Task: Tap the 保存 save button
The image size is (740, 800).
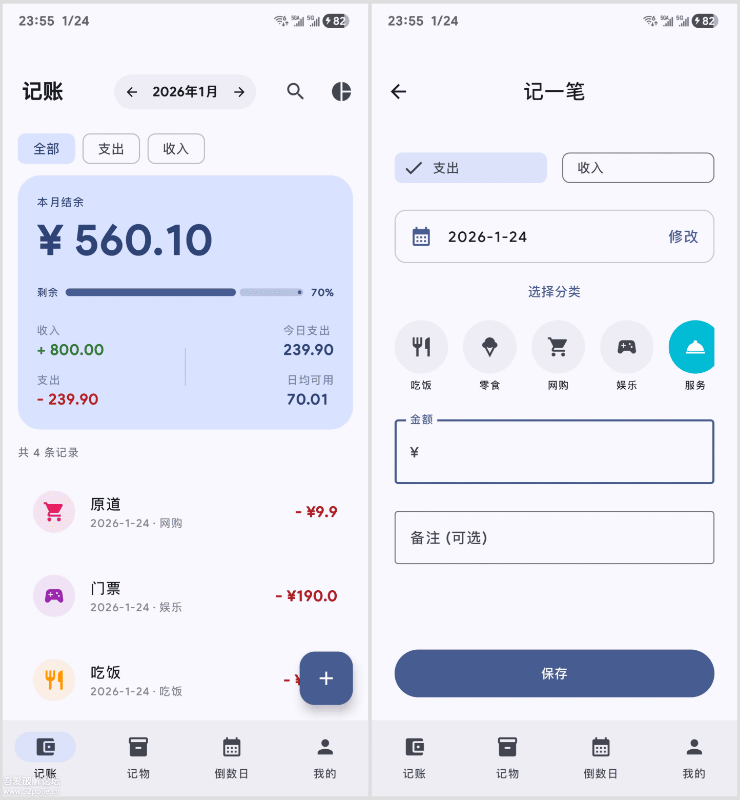Action: 554,673
